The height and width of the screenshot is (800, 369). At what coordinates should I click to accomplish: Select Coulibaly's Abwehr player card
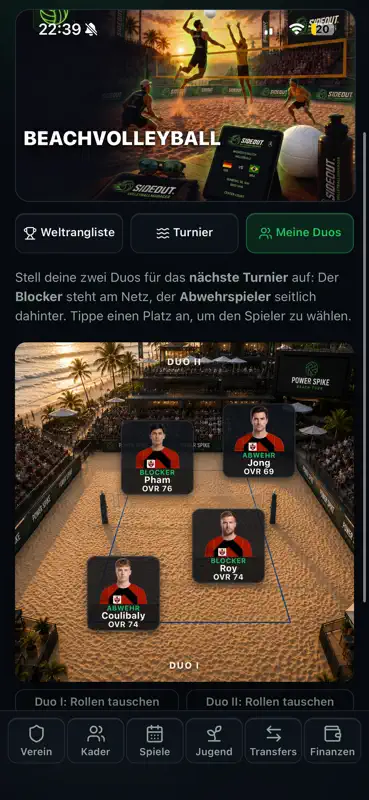pos(123,593)
